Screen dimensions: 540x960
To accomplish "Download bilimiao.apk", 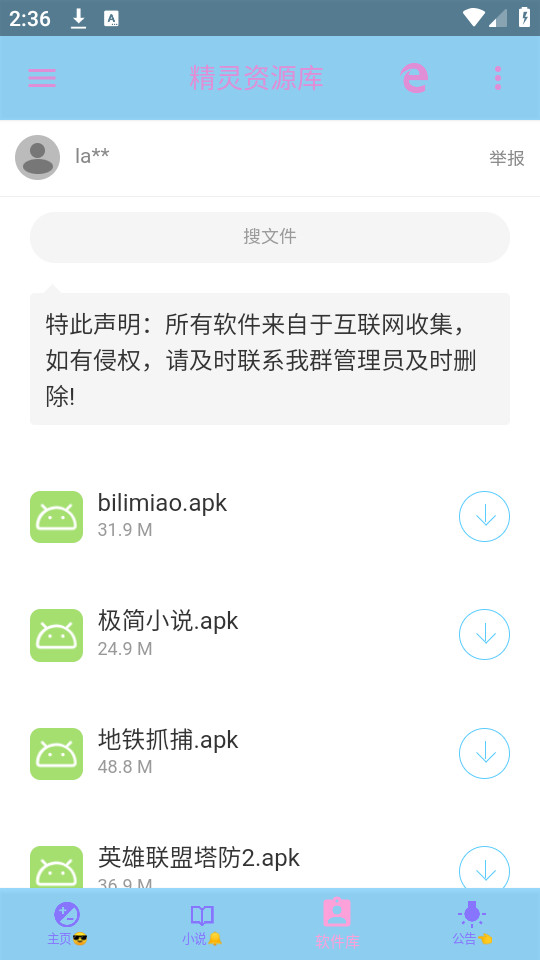I will pos(484,517).
